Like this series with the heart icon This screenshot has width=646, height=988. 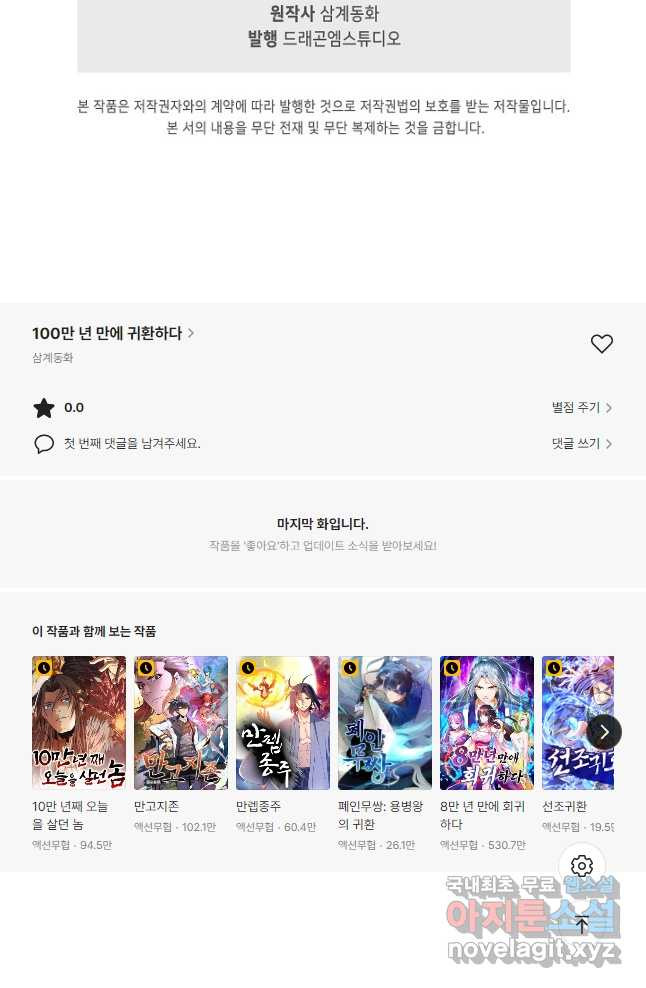601,344
